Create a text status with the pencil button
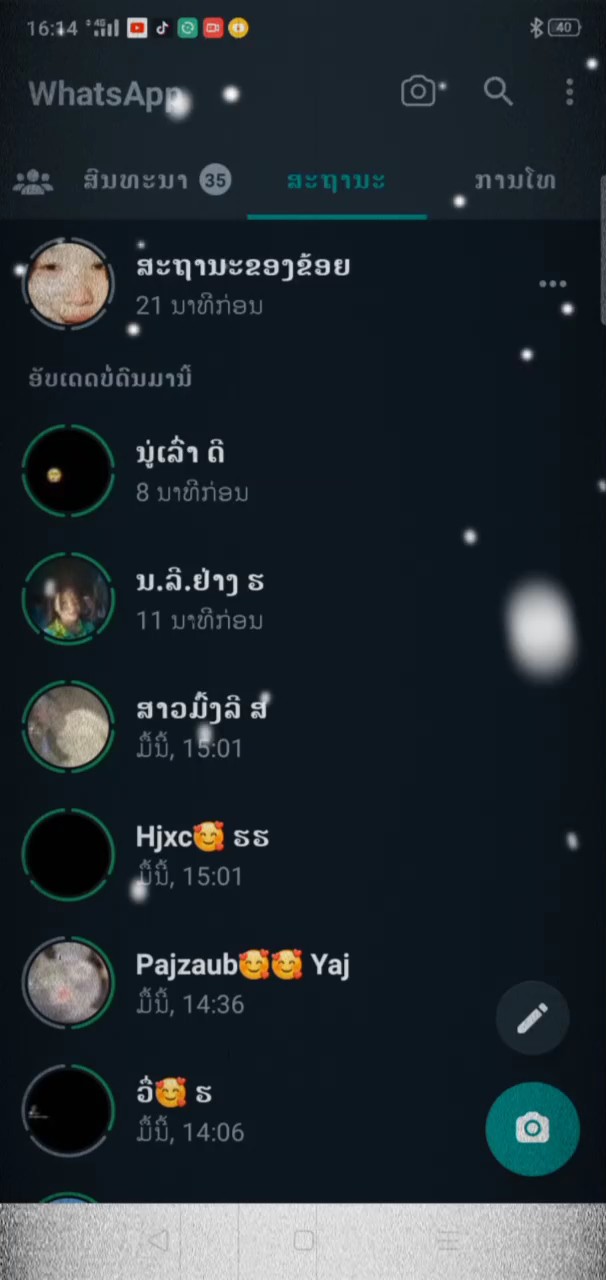Image resolution: width=606 pixels, height=1280 pixels. (x=532, y=1019)
